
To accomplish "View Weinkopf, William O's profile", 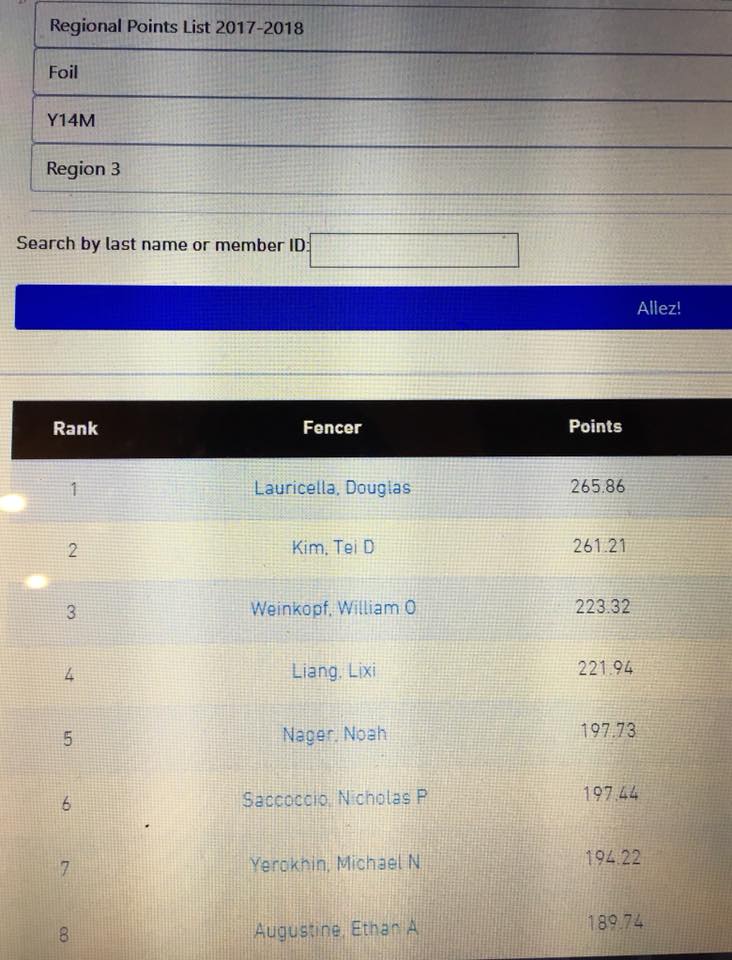I will [x=332, y=608].
